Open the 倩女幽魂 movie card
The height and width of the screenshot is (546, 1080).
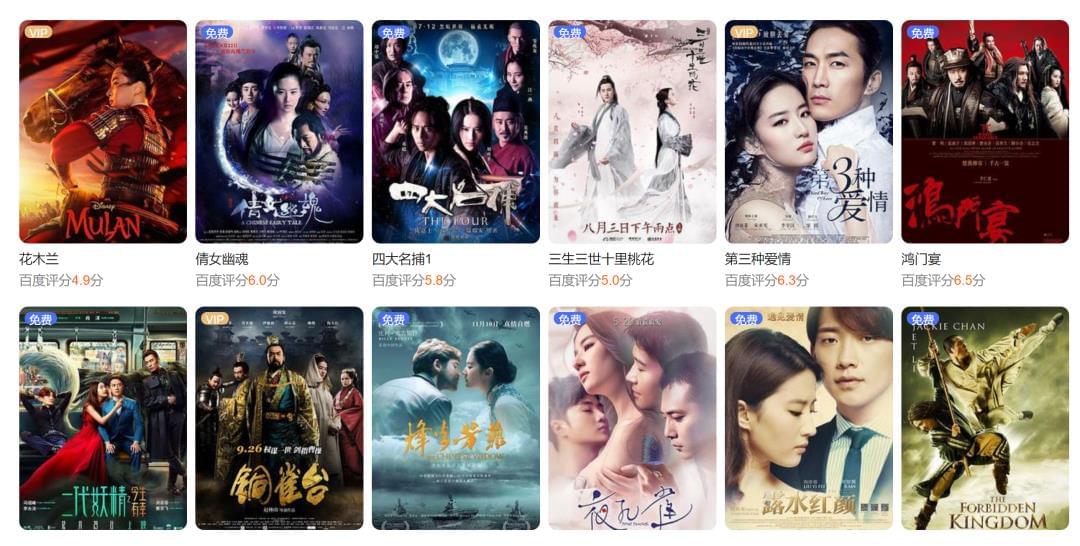279,131
